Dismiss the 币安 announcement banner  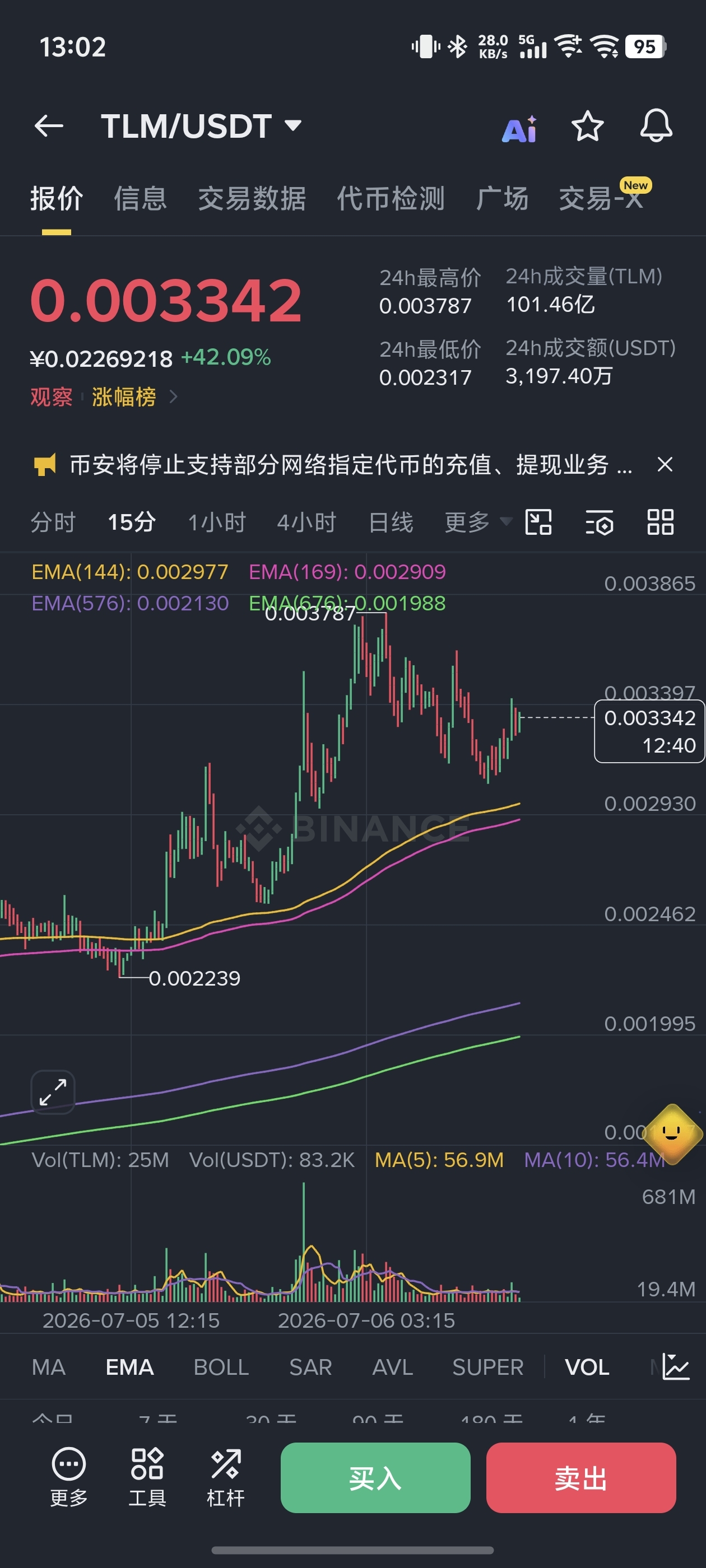(665, 464)
